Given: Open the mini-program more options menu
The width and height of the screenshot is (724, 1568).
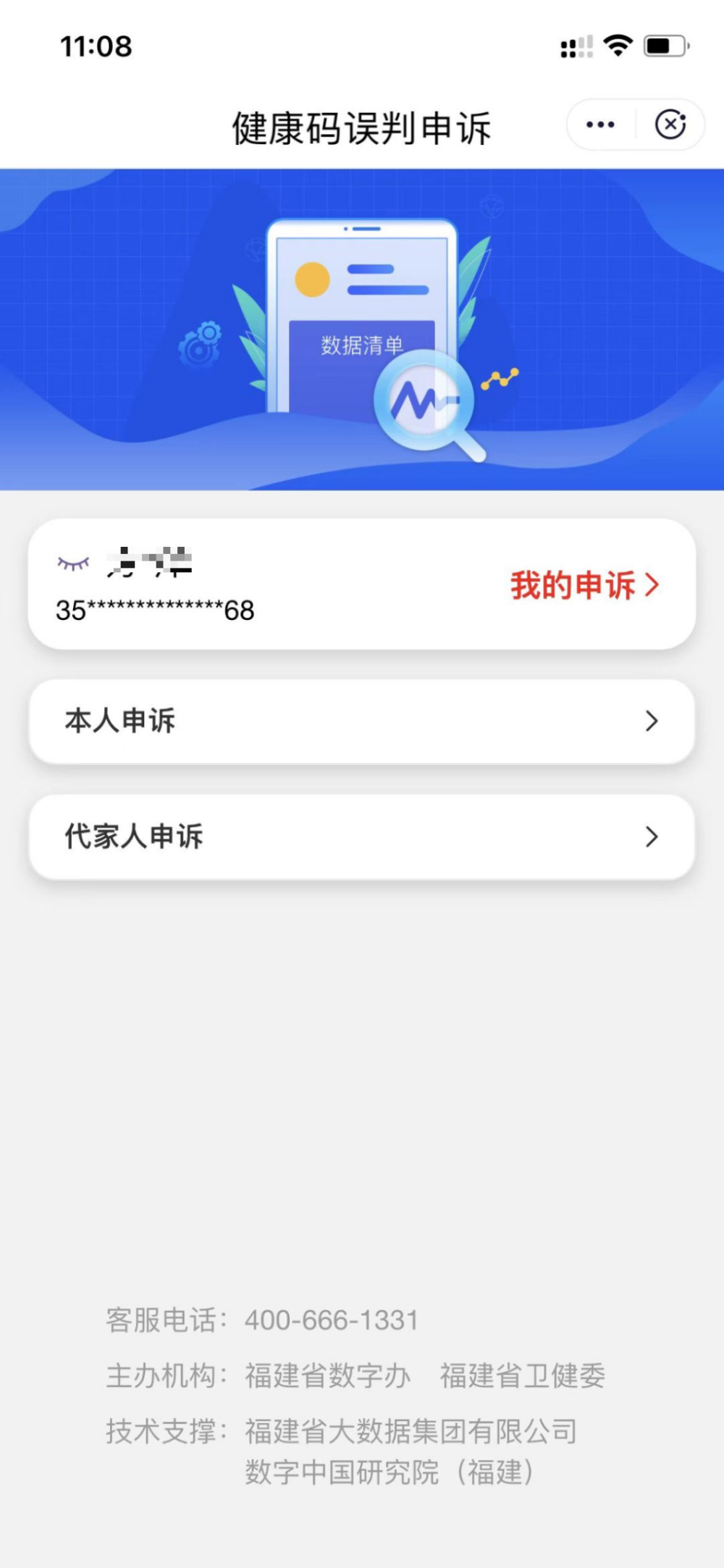Looking at the screenshot, I should (599, 124).
